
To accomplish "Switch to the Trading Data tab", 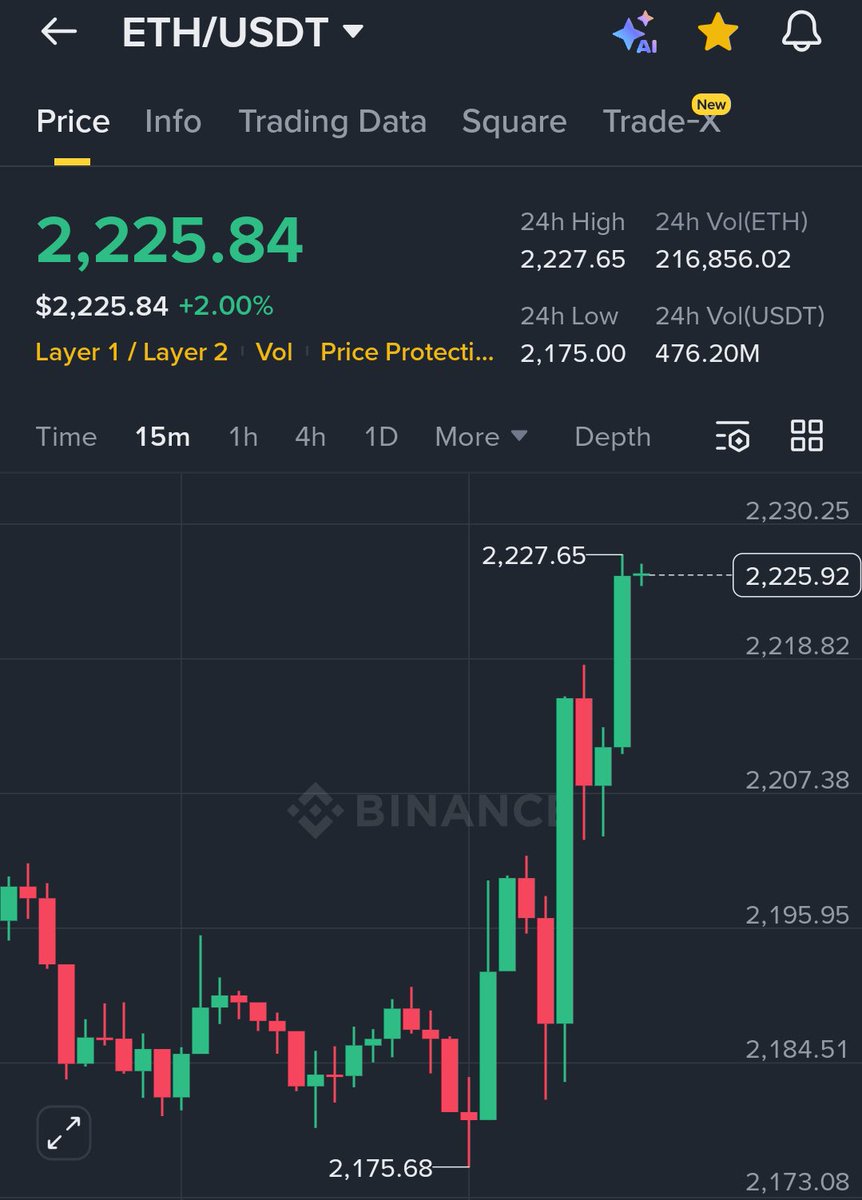I will point(332,122).
